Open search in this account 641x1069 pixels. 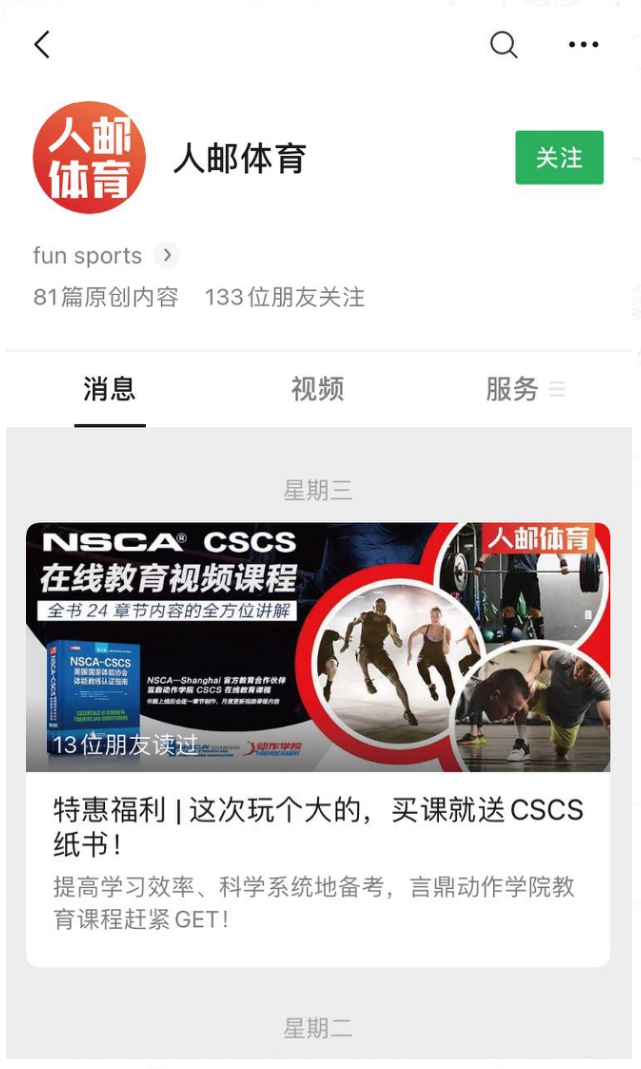pos(503,45)
